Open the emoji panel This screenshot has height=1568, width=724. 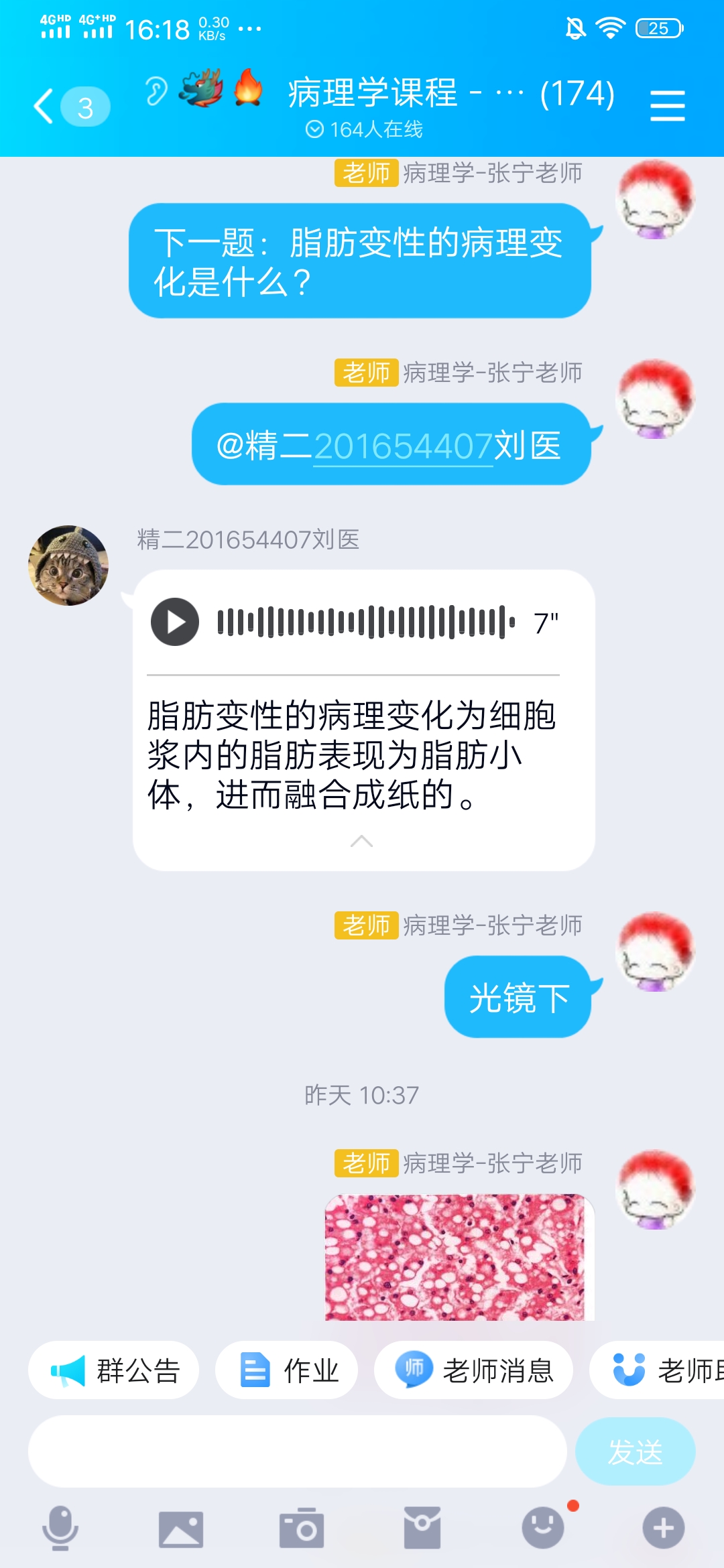point(543,1529)
